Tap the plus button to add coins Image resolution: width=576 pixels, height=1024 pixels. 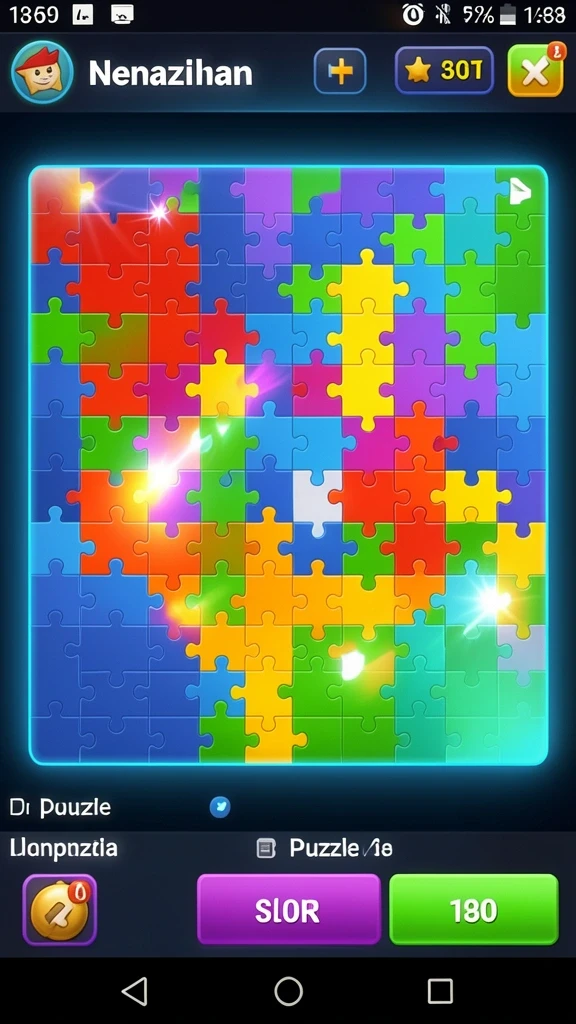340,71
